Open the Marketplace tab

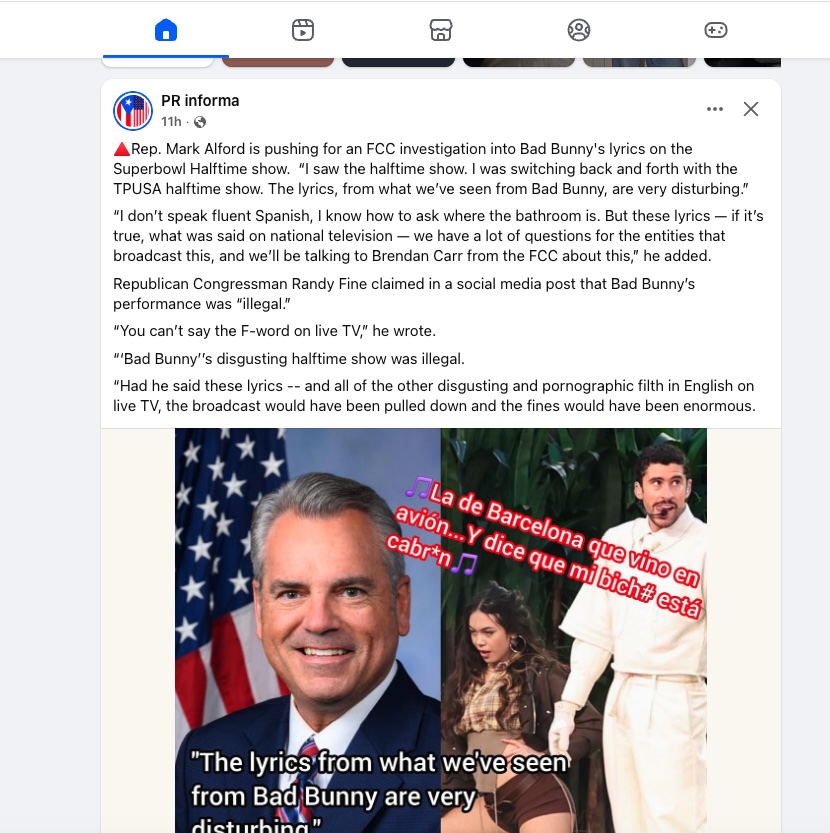441,30
